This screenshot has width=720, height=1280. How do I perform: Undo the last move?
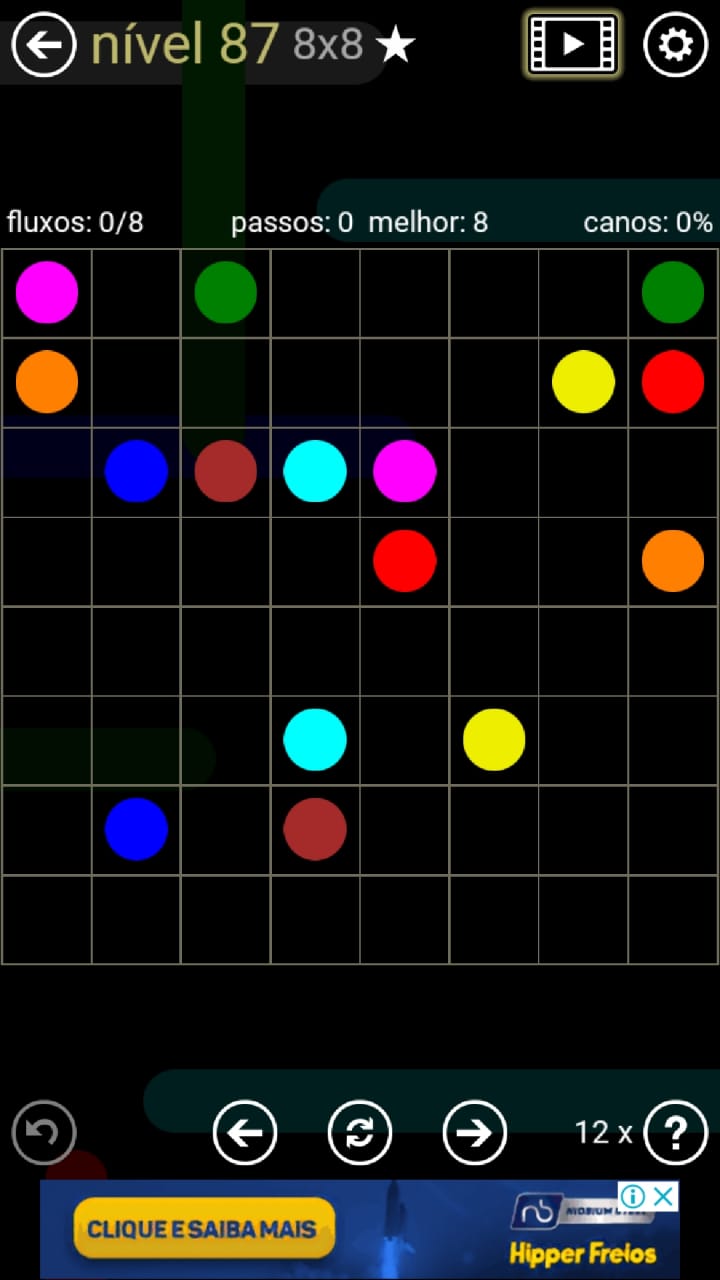pyautogui.click(x=44, y=1133)
